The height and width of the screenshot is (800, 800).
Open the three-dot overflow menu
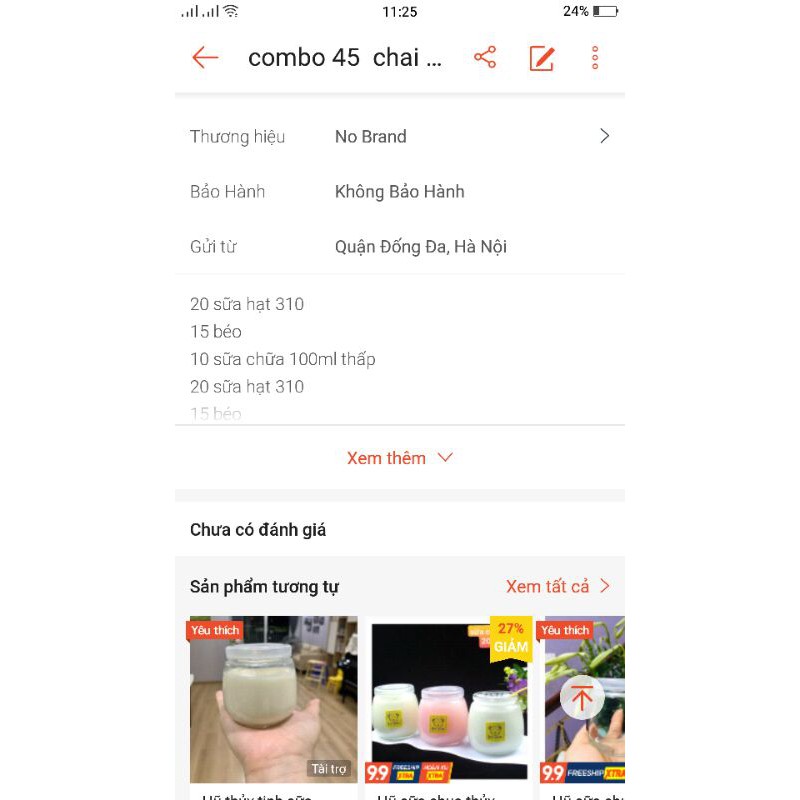(595, 58)
